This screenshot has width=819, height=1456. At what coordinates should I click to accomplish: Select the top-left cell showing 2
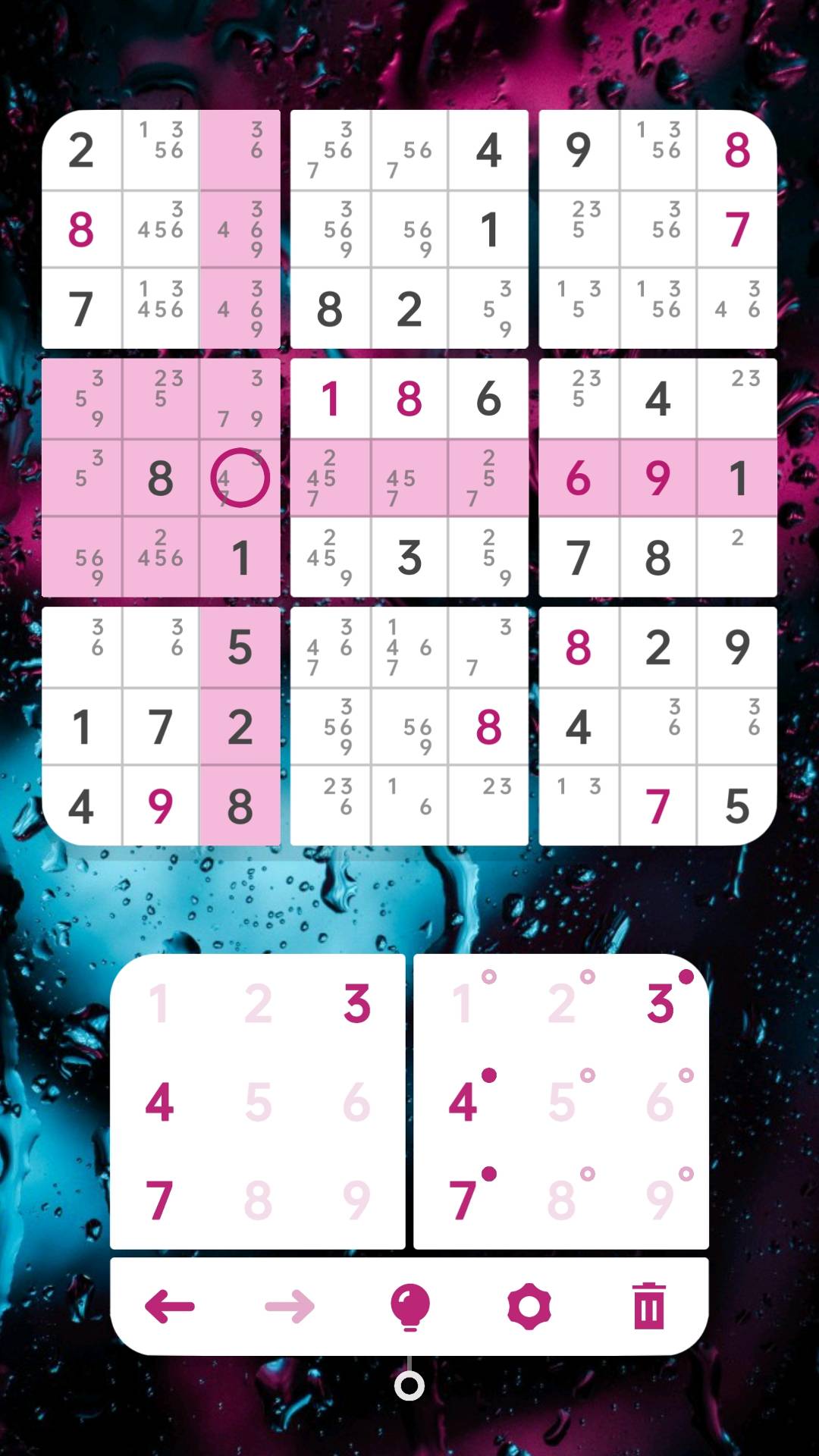(x=81, y=149)
